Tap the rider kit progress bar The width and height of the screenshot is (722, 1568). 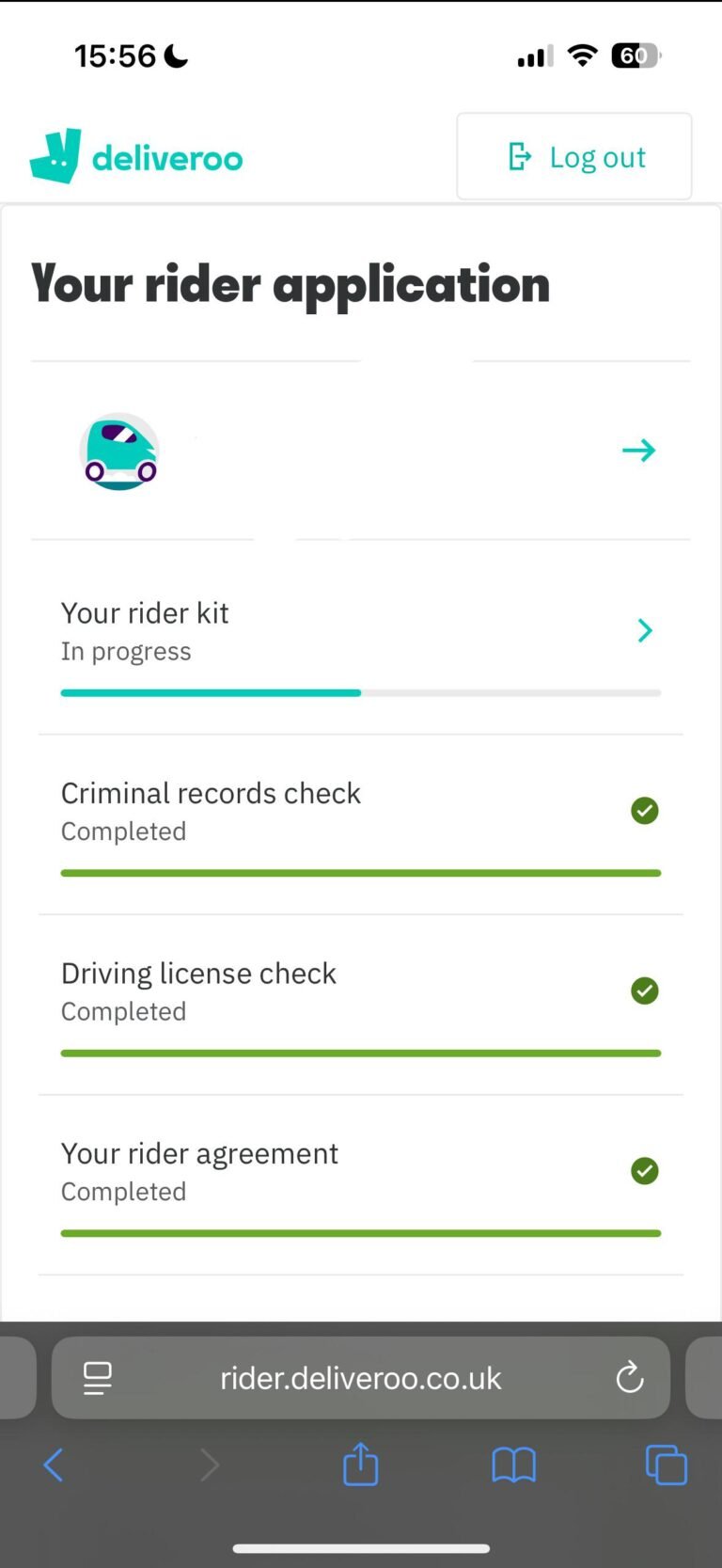point(360,692)
